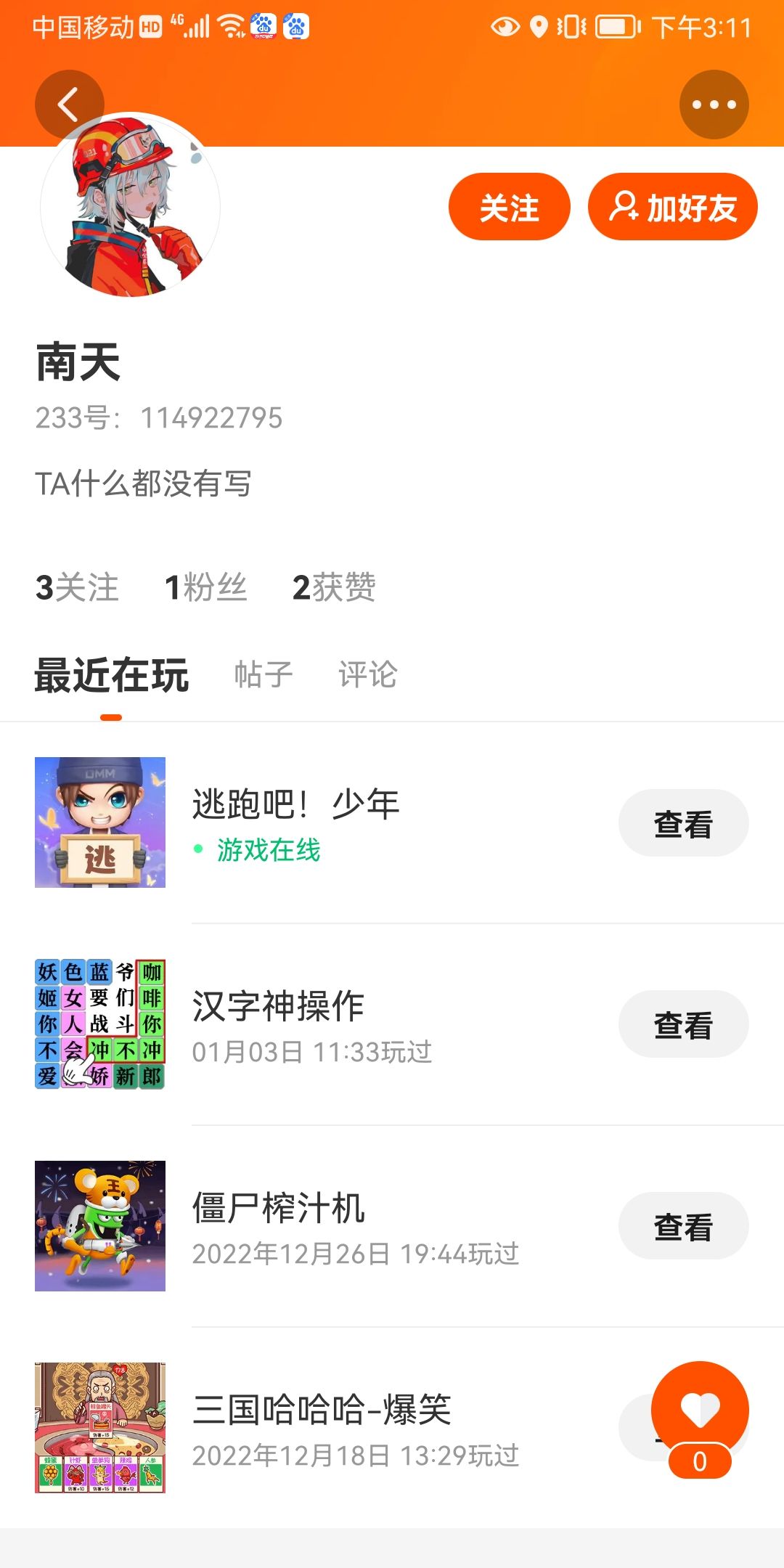Tap 查看 for 汉字神操作
Screen dimensions: 784x1568
(683, 1024)
